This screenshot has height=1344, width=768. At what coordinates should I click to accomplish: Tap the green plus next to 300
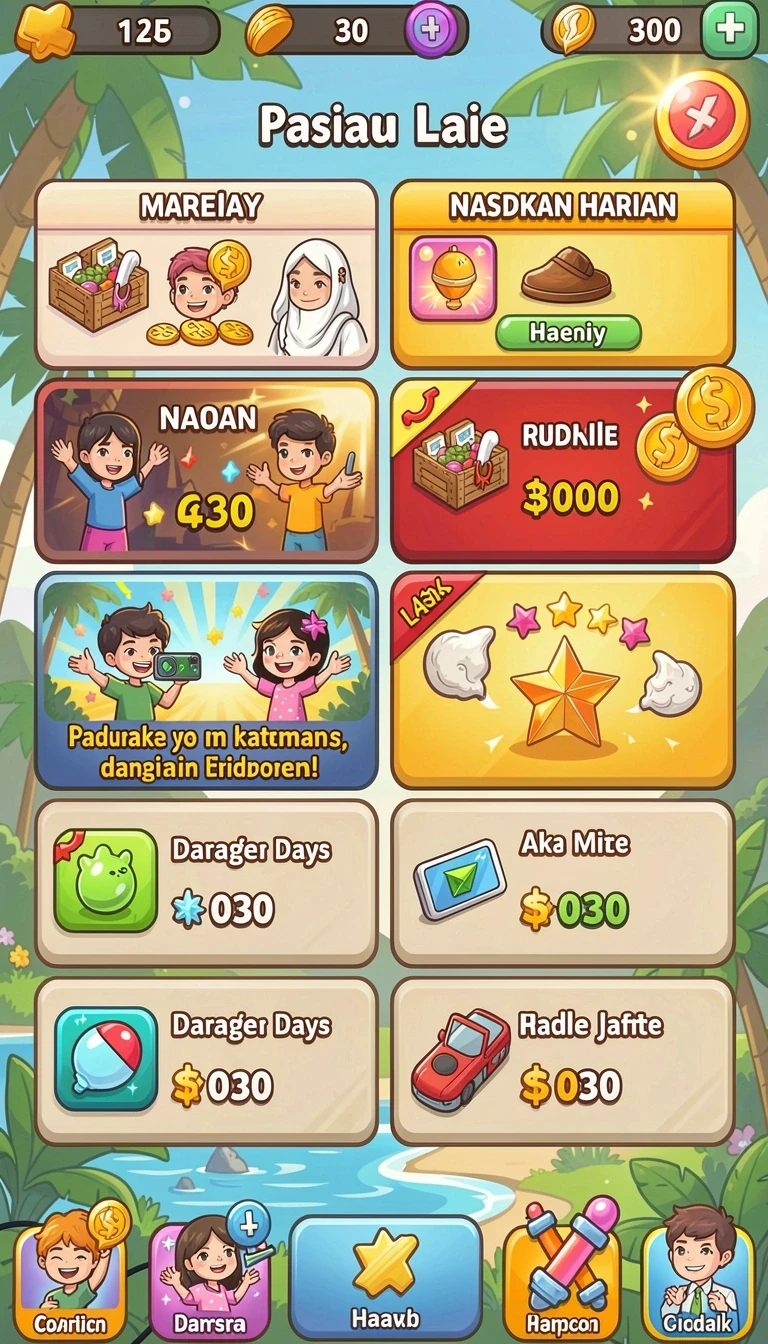pyautogui.click(x=730, y=29)
